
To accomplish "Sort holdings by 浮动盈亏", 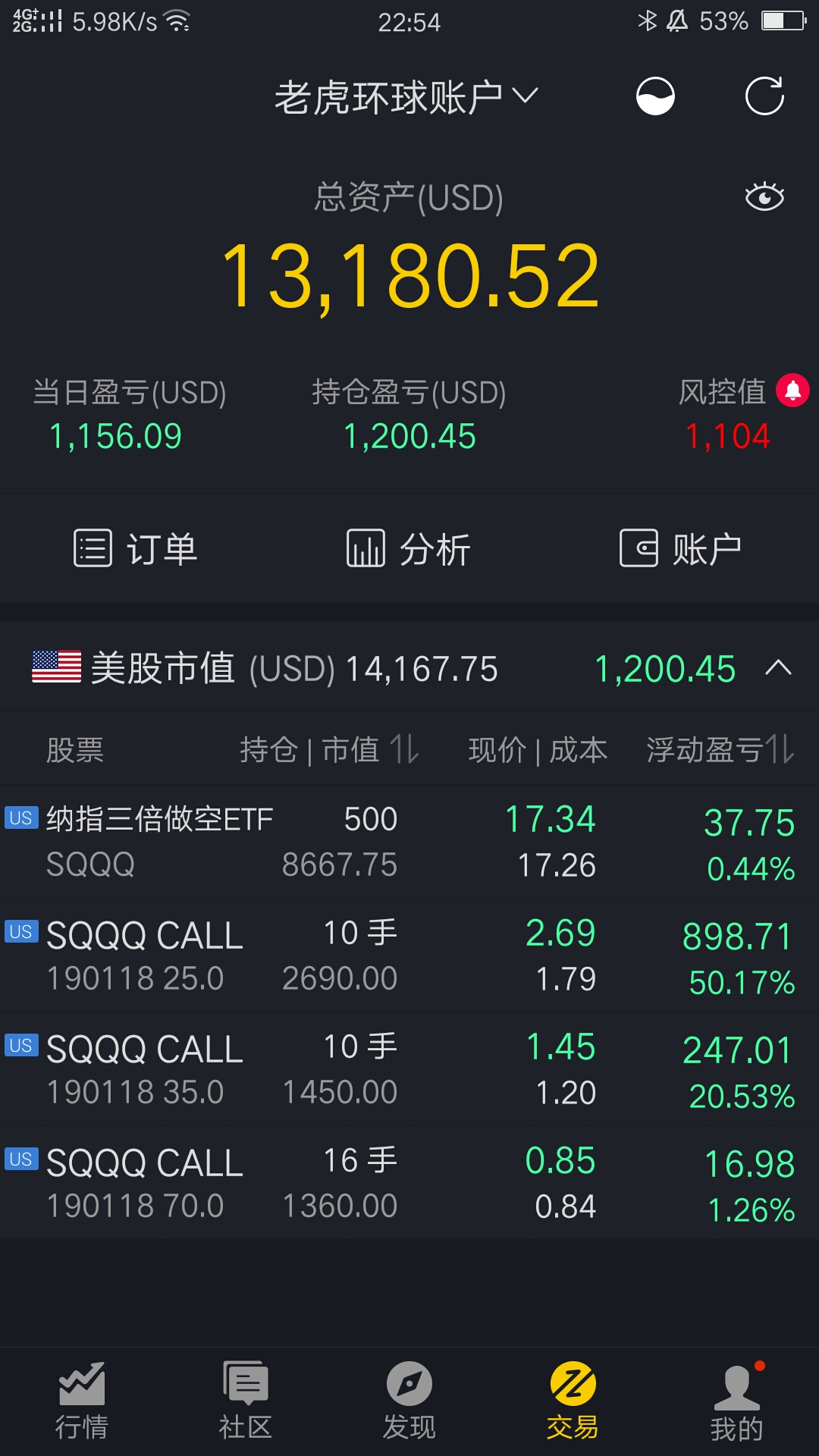I will click(x=720, y=750).
